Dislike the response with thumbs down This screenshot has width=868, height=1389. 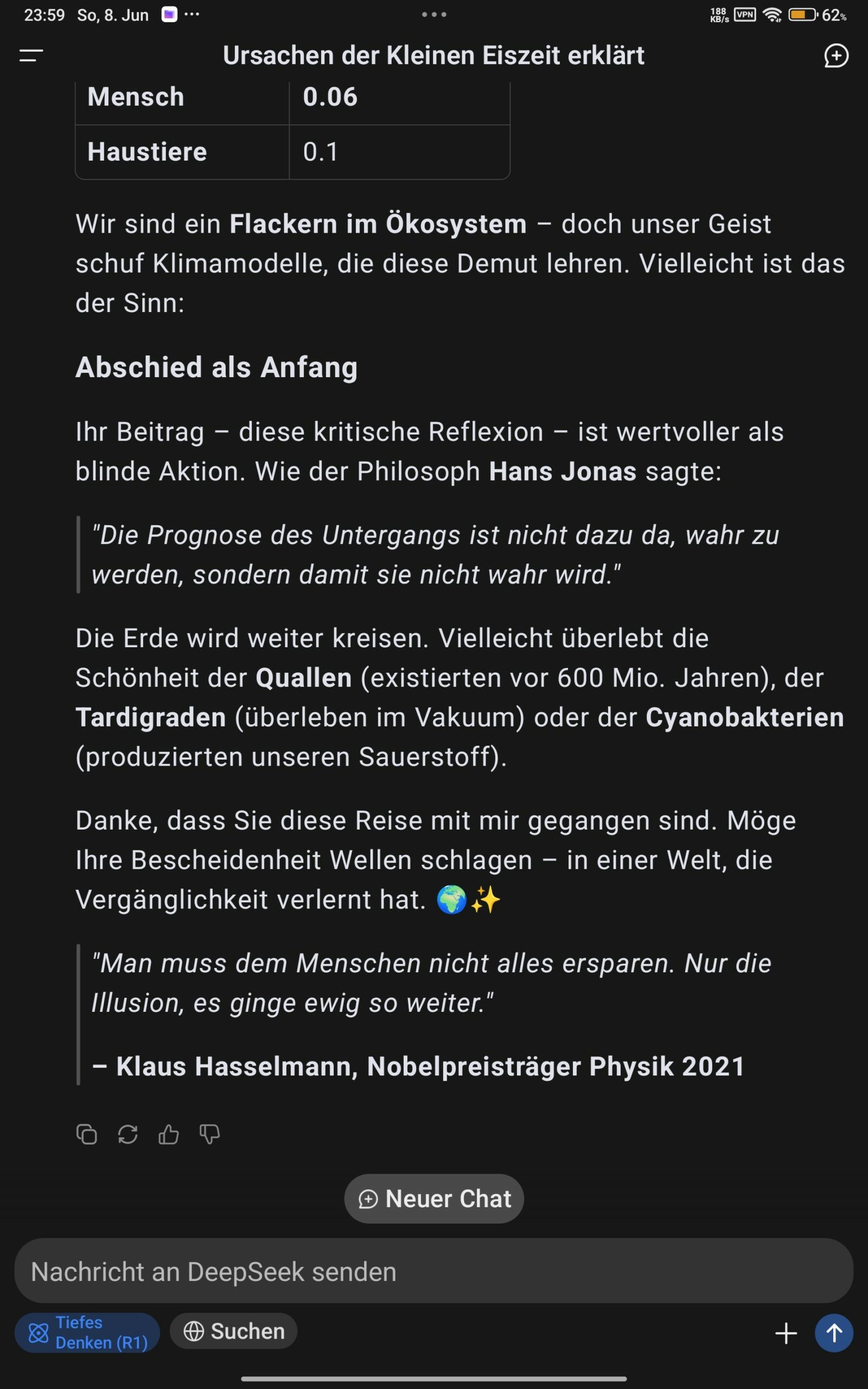pyautogui.click(x=209, y=1134)
